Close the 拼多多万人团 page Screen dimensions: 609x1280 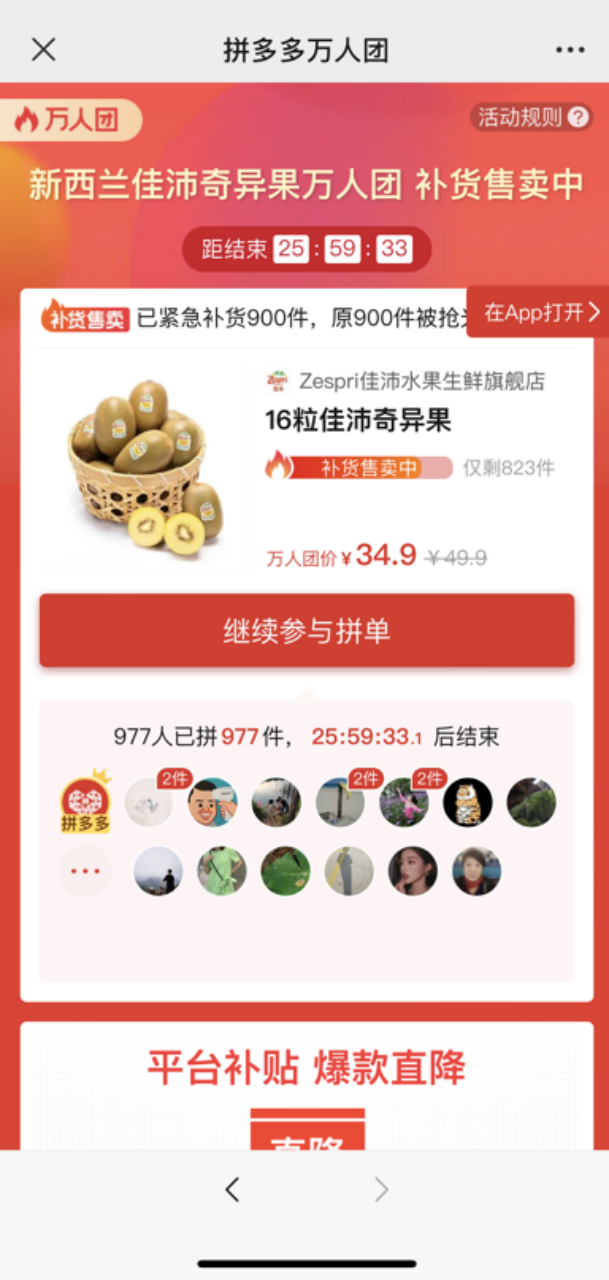click(44, 50)
